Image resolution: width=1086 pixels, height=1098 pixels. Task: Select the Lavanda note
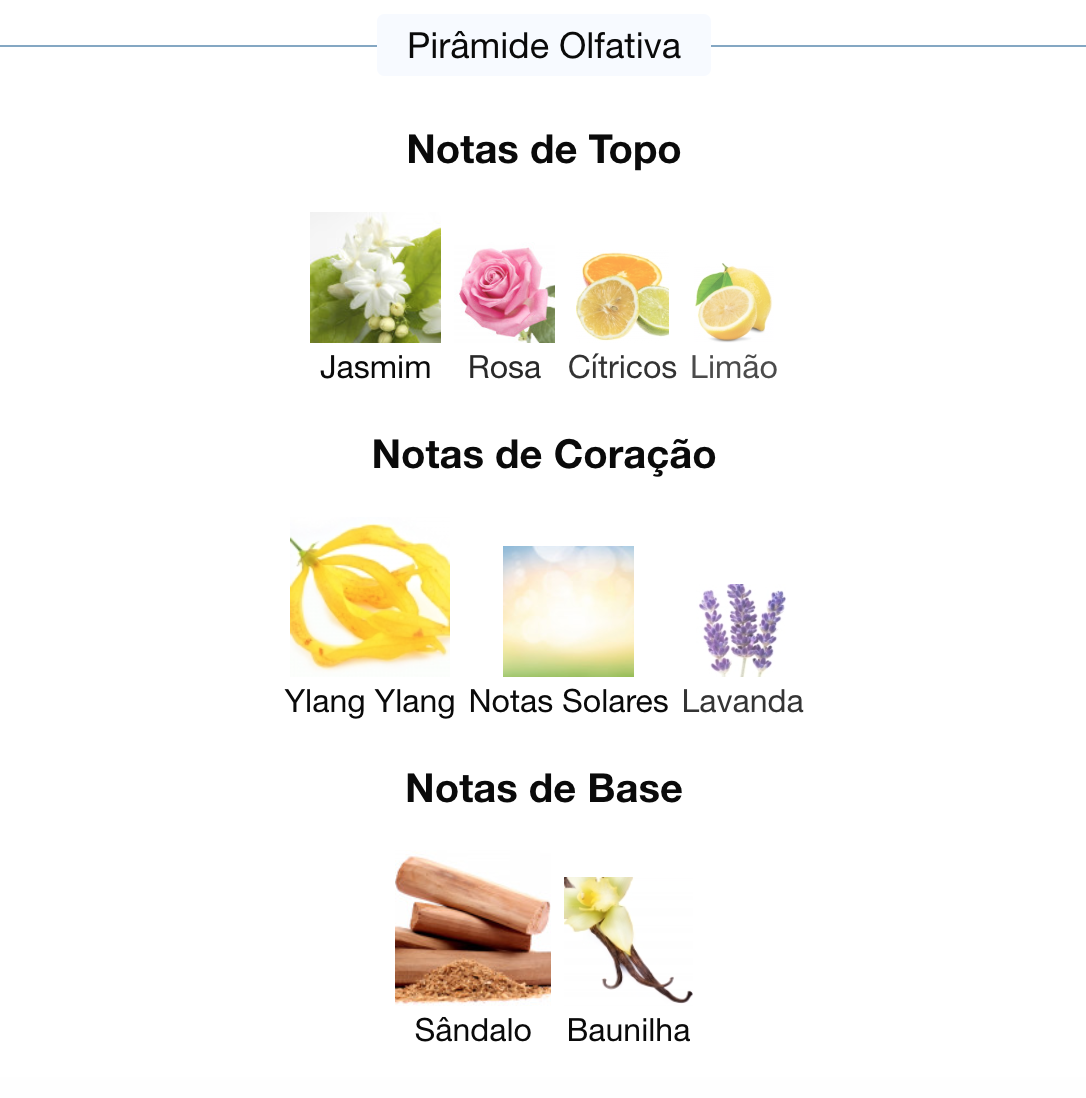(742, 630)
